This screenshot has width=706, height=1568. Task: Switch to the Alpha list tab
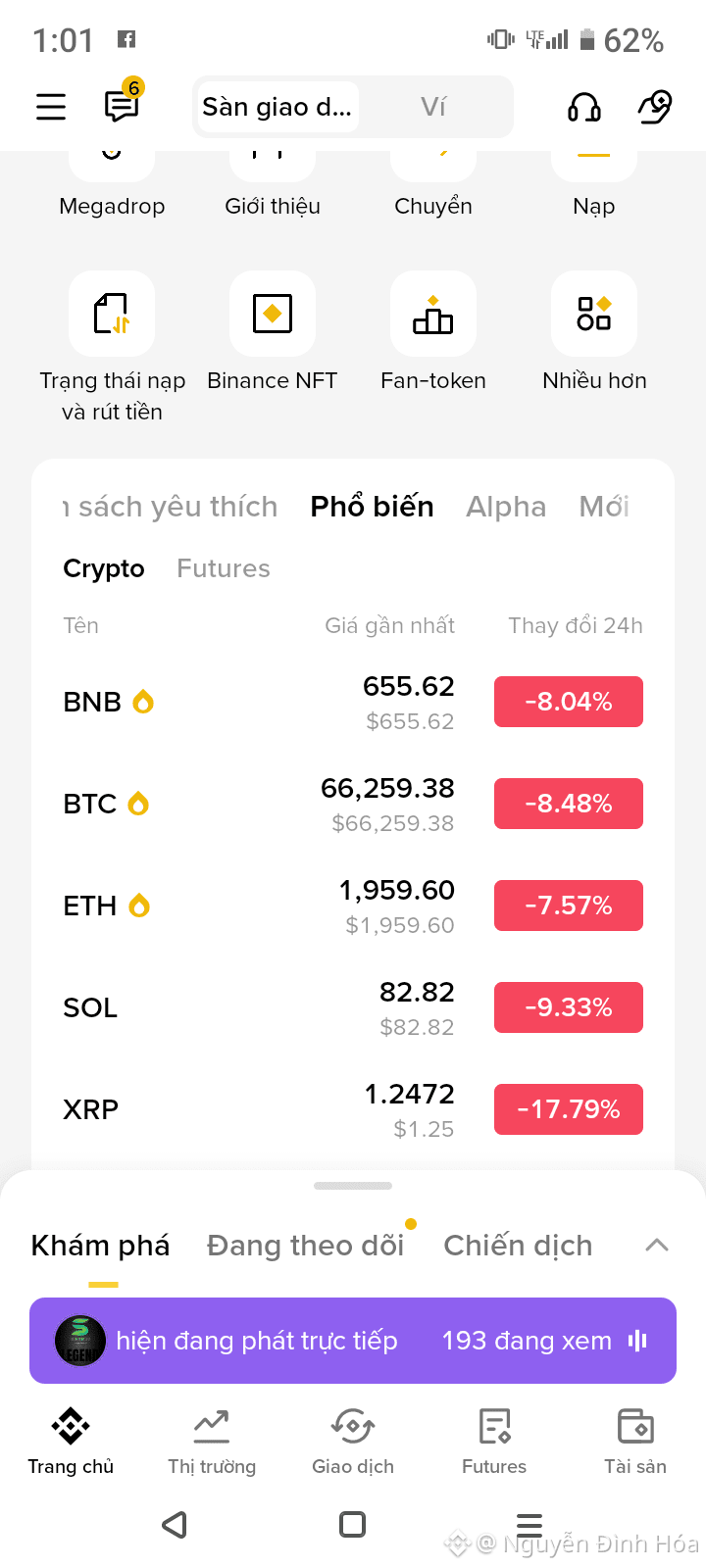click(x=506, y=507)
